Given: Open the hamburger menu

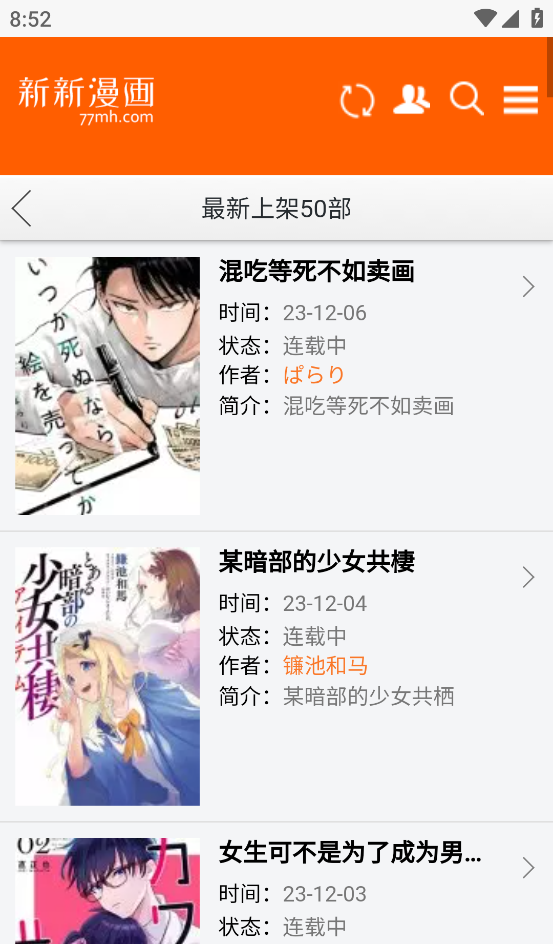Looking at the screenshot, I should pos(521,99).
